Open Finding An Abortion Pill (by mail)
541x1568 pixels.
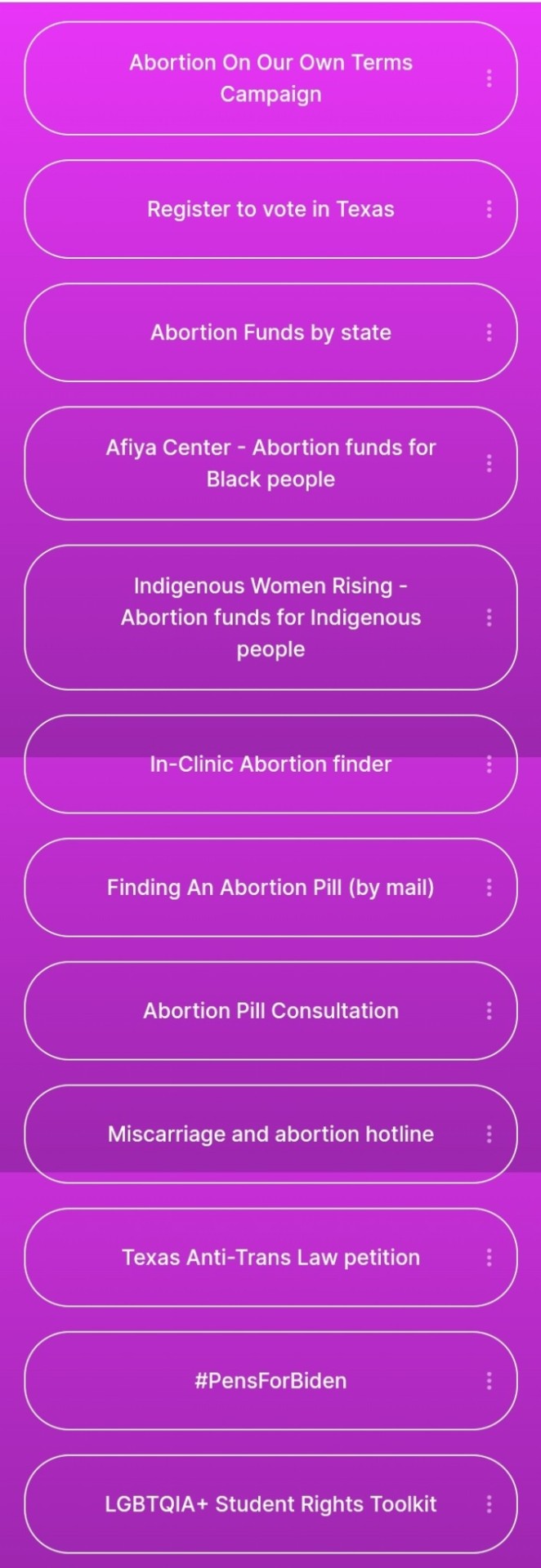point(270,888)
